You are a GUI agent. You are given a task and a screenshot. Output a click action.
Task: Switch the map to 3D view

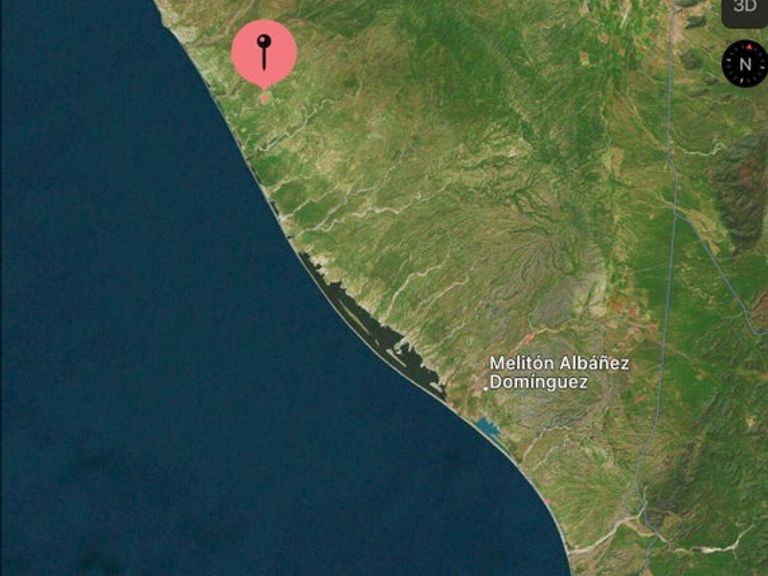[x=744, y=9]
